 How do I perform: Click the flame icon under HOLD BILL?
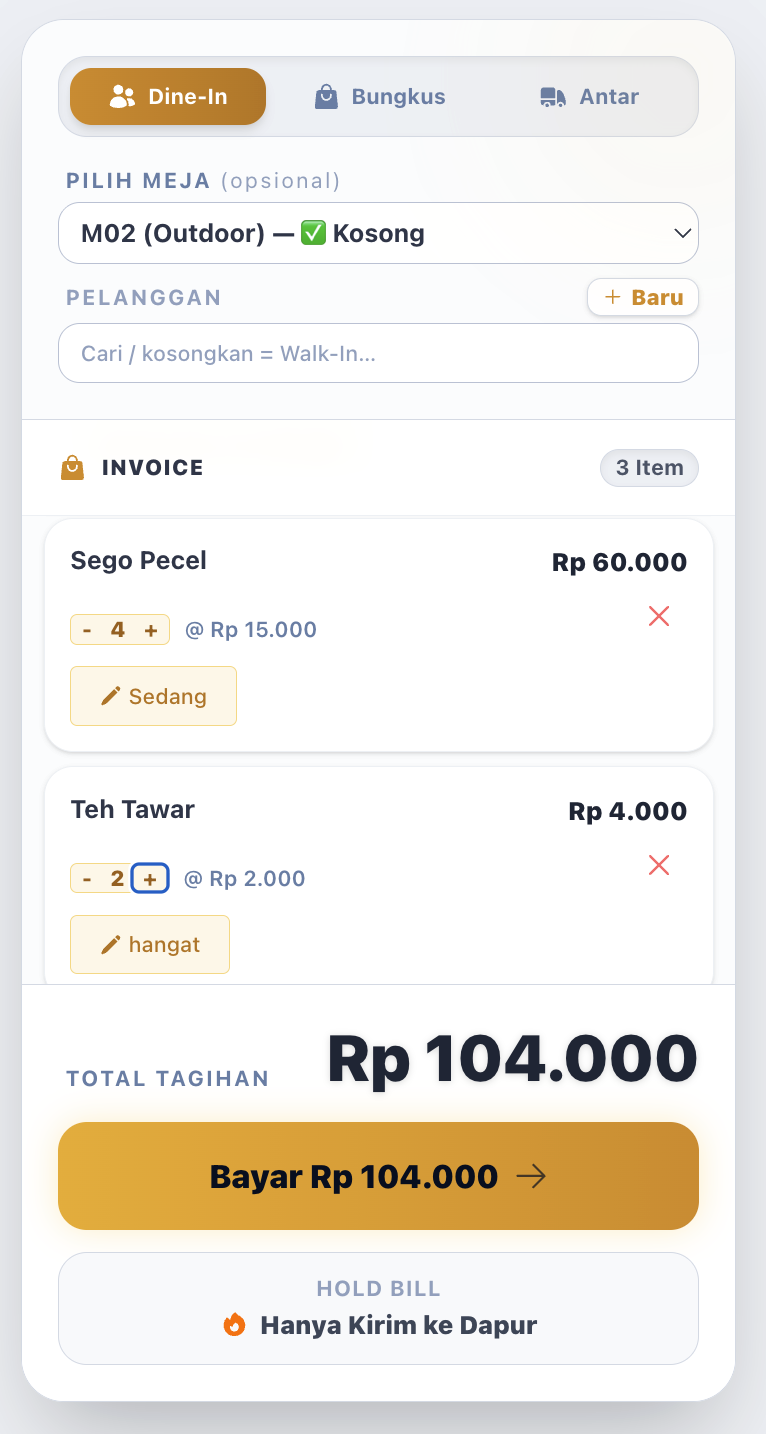point(236,1326)
